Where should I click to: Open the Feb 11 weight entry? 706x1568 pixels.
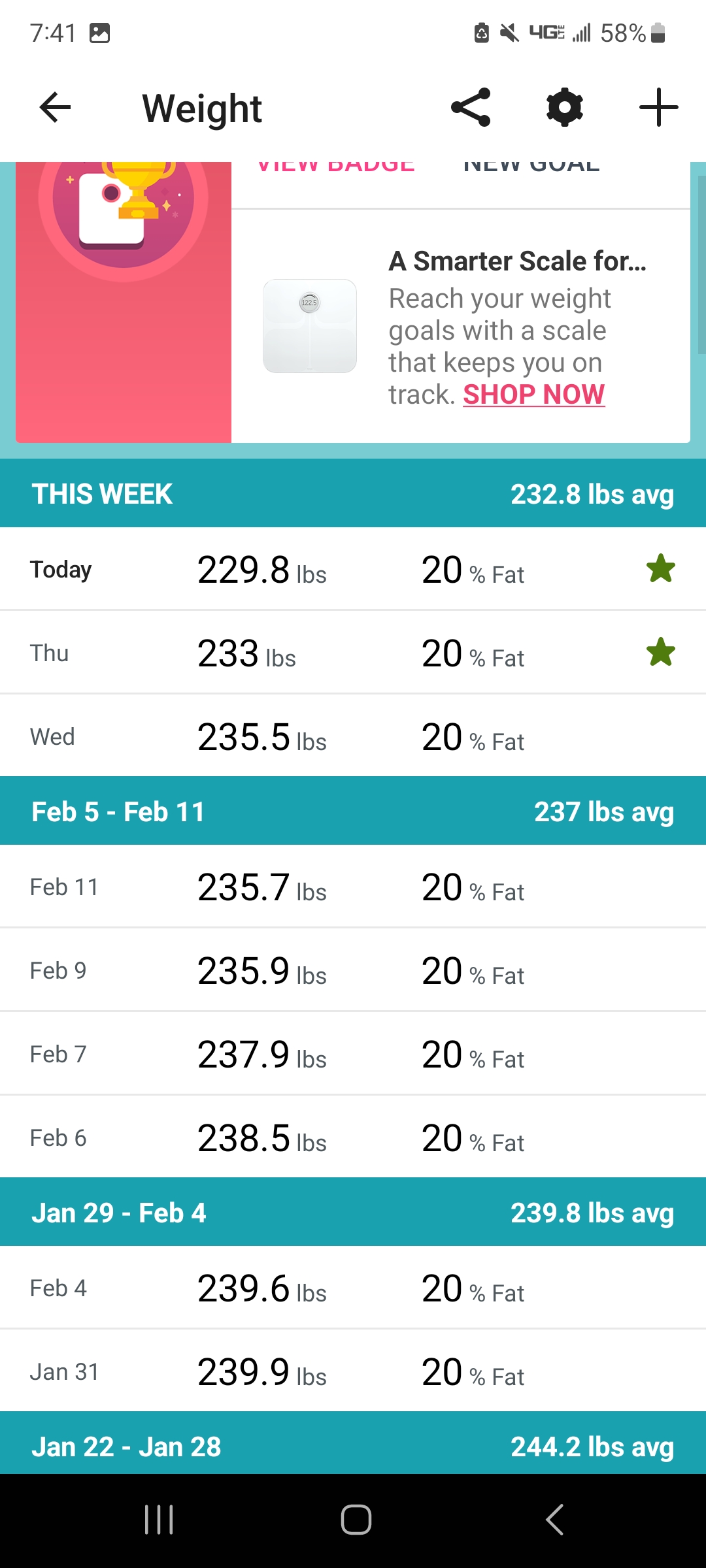point(353,887)
